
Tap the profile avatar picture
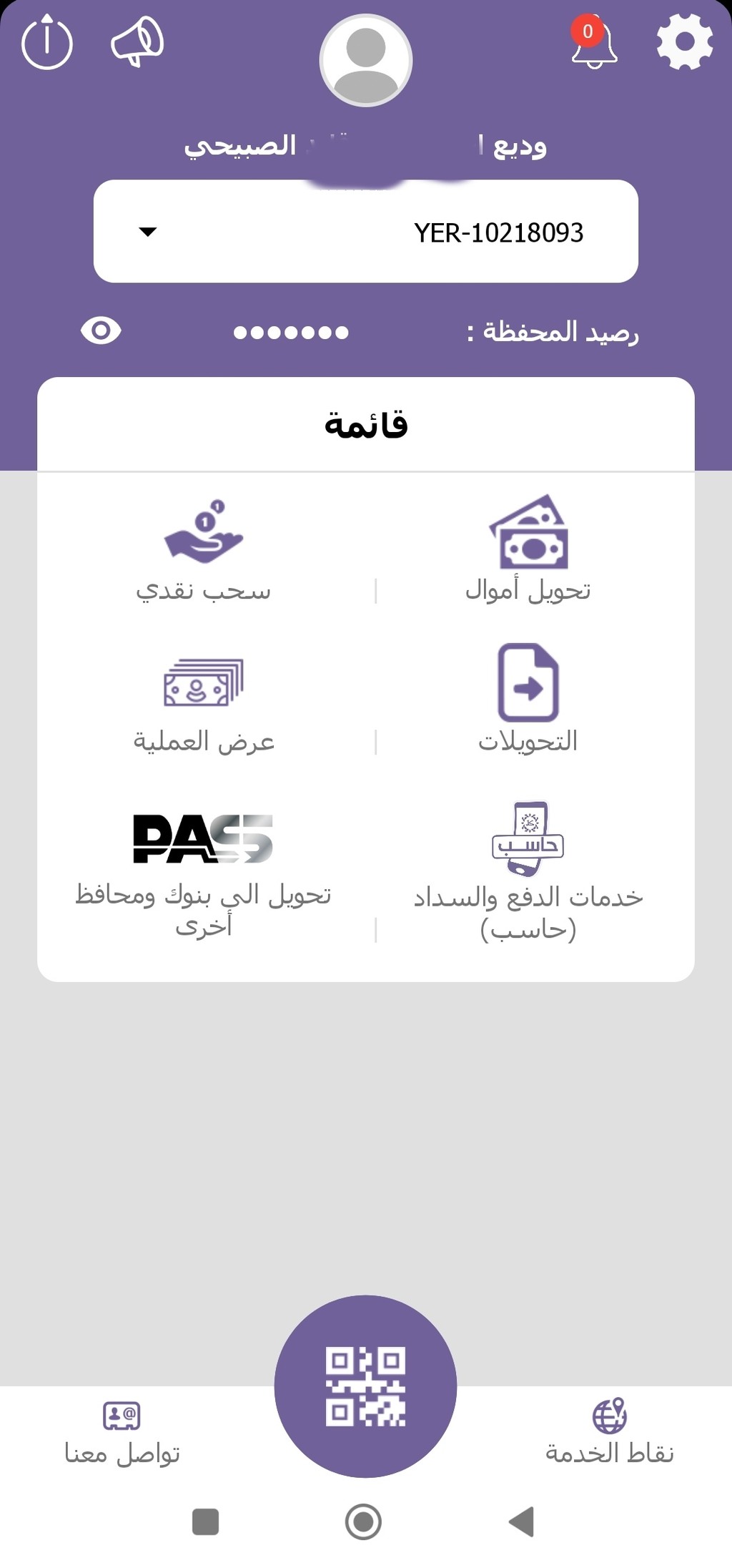366,60
